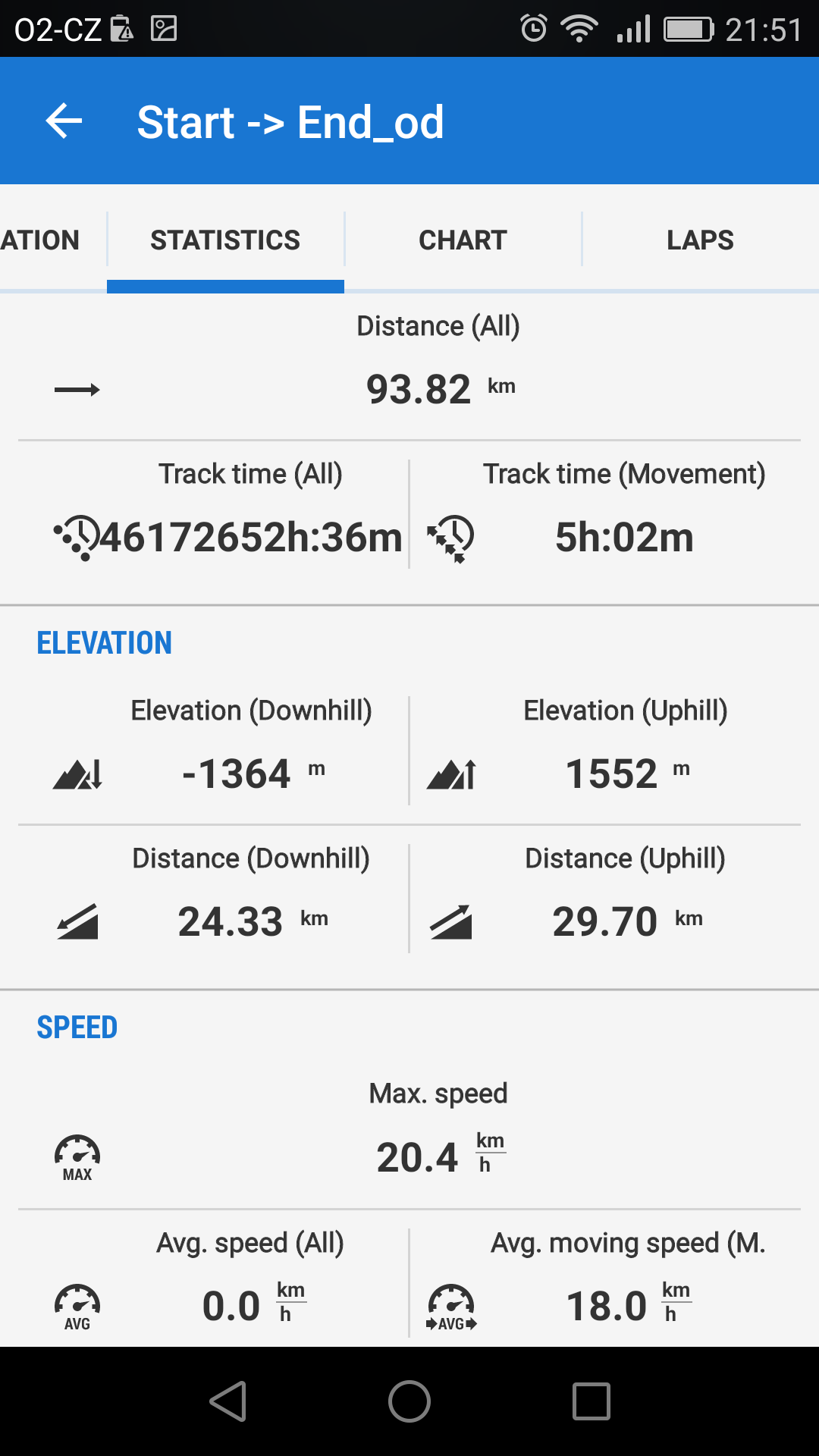819x1456 pixels.
Task: Go back using the top arrow
Action: (64, 121)
